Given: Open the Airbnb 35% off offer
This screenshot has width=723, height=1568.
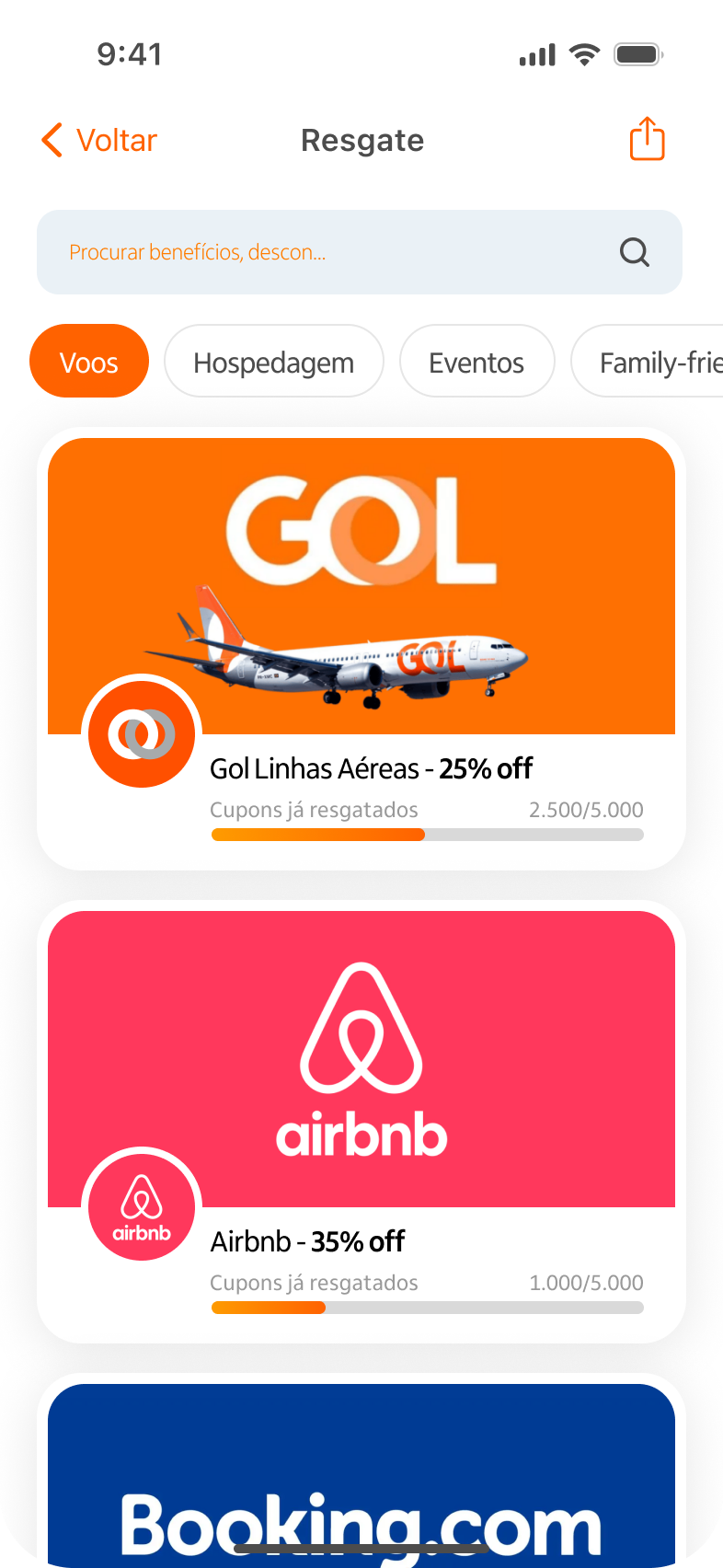Looking at the screenshot, I should pyautogui.click(x=361, y=1121).
